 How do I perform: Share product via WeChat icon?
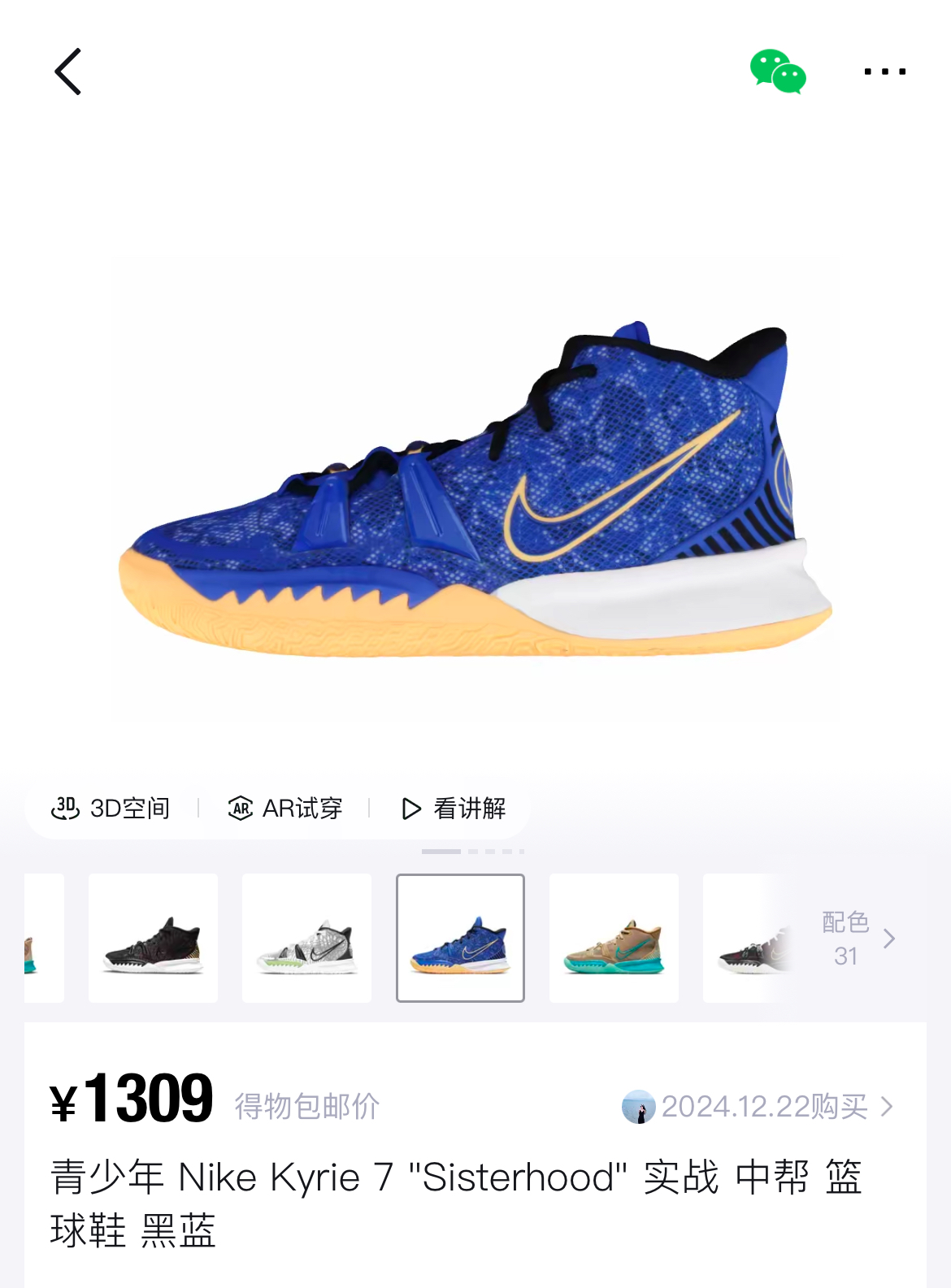[778, 72]
